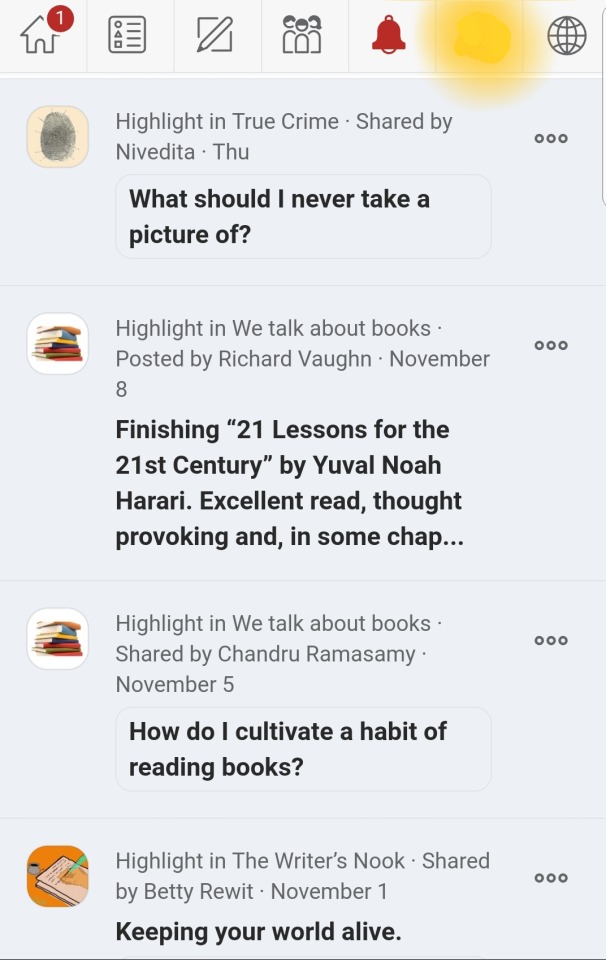This screenshot has width=606, height=960.
Task: Open options for Richard Vaughn's post
Action: pos(551,346)
